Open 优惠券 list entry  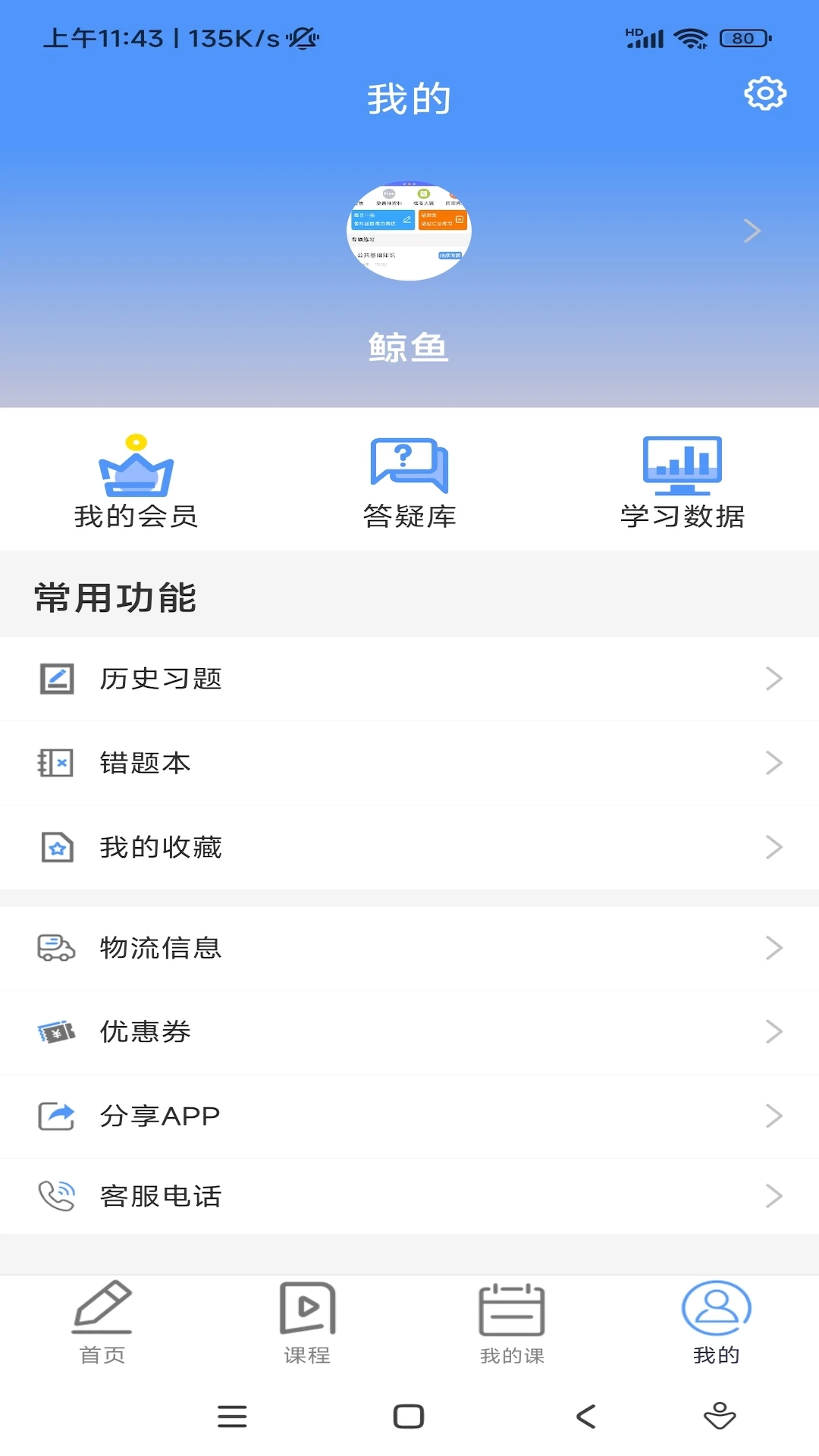click(144, 1031)
